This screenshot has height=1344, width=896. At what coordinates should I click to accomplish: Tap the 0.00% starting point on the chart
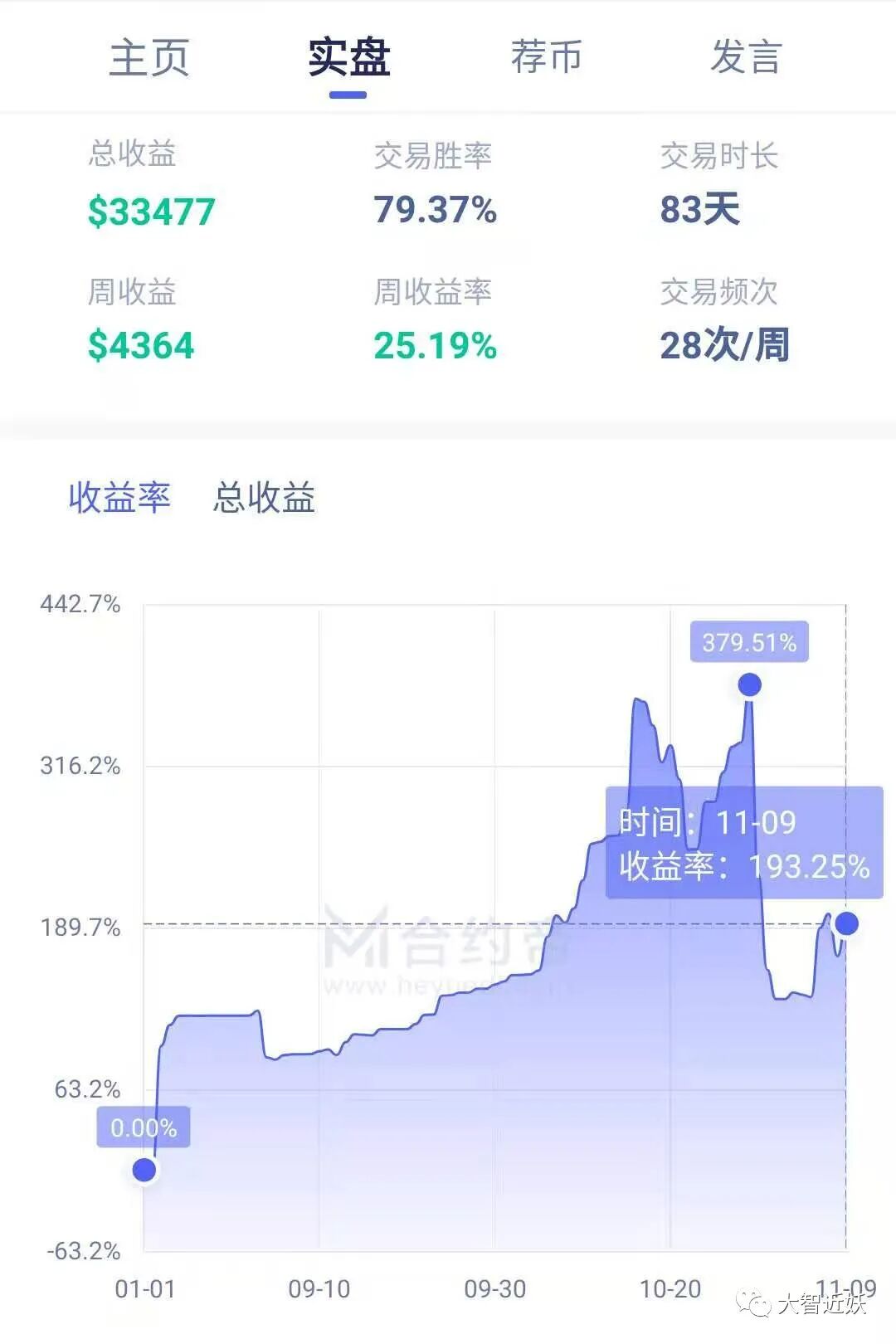coord(144,1170)
